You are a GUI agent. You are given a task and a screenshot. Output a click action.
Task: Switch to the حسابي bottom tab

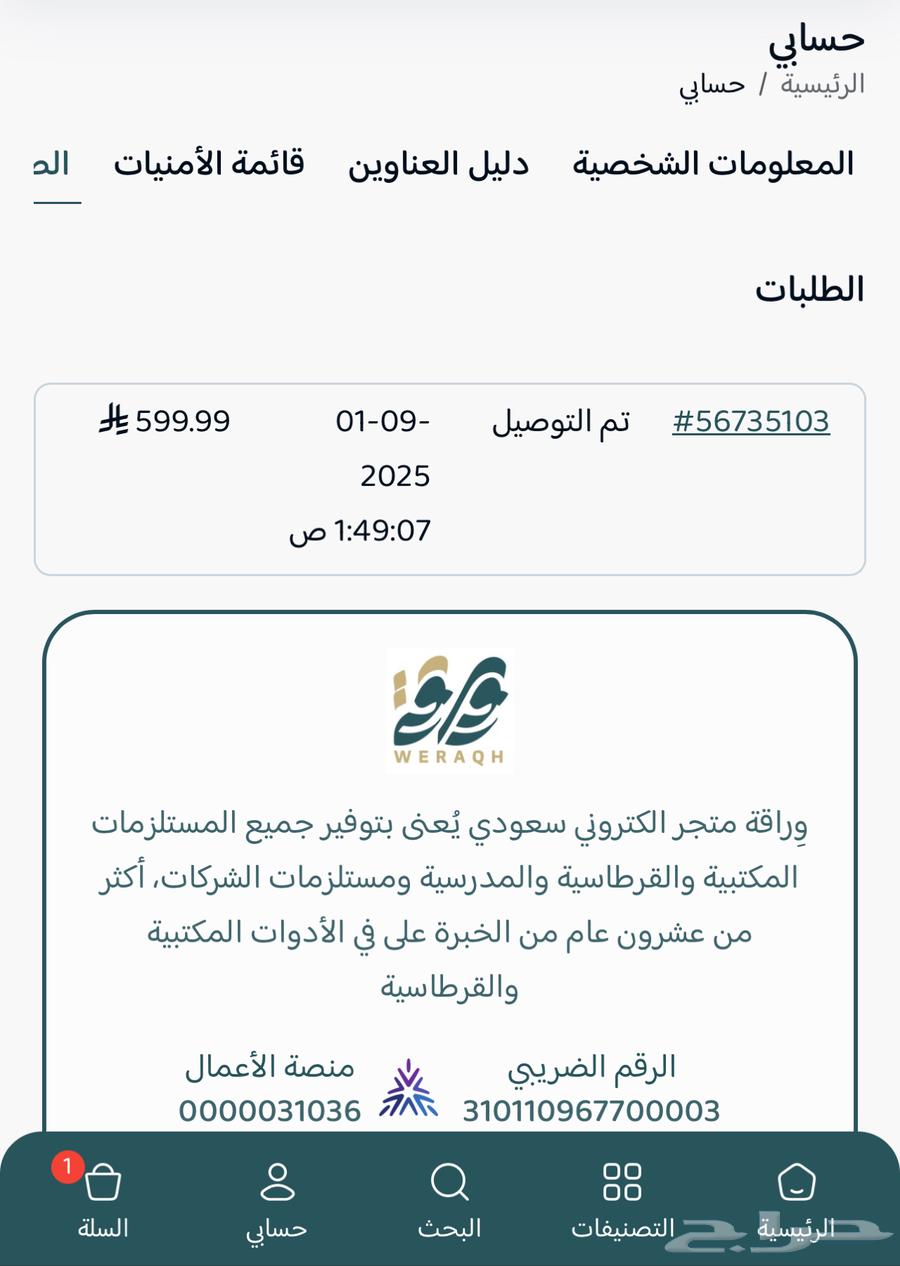point(277,1198)
